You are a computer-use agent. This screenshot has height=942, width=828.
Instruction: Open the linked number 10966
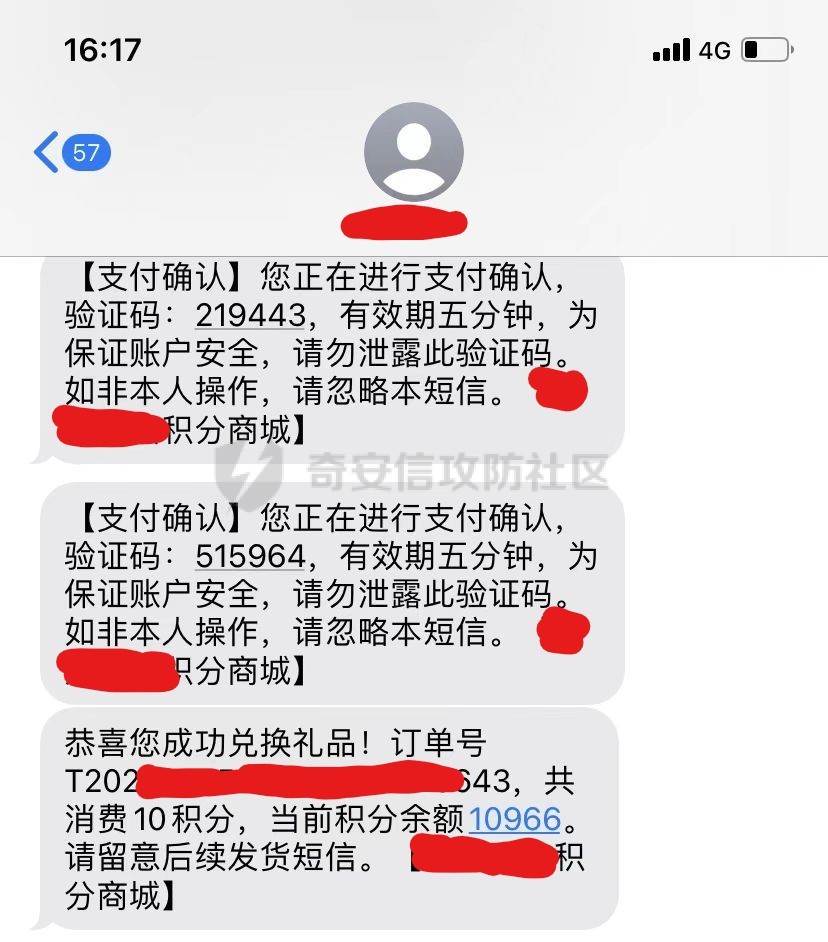click(515, 819)
